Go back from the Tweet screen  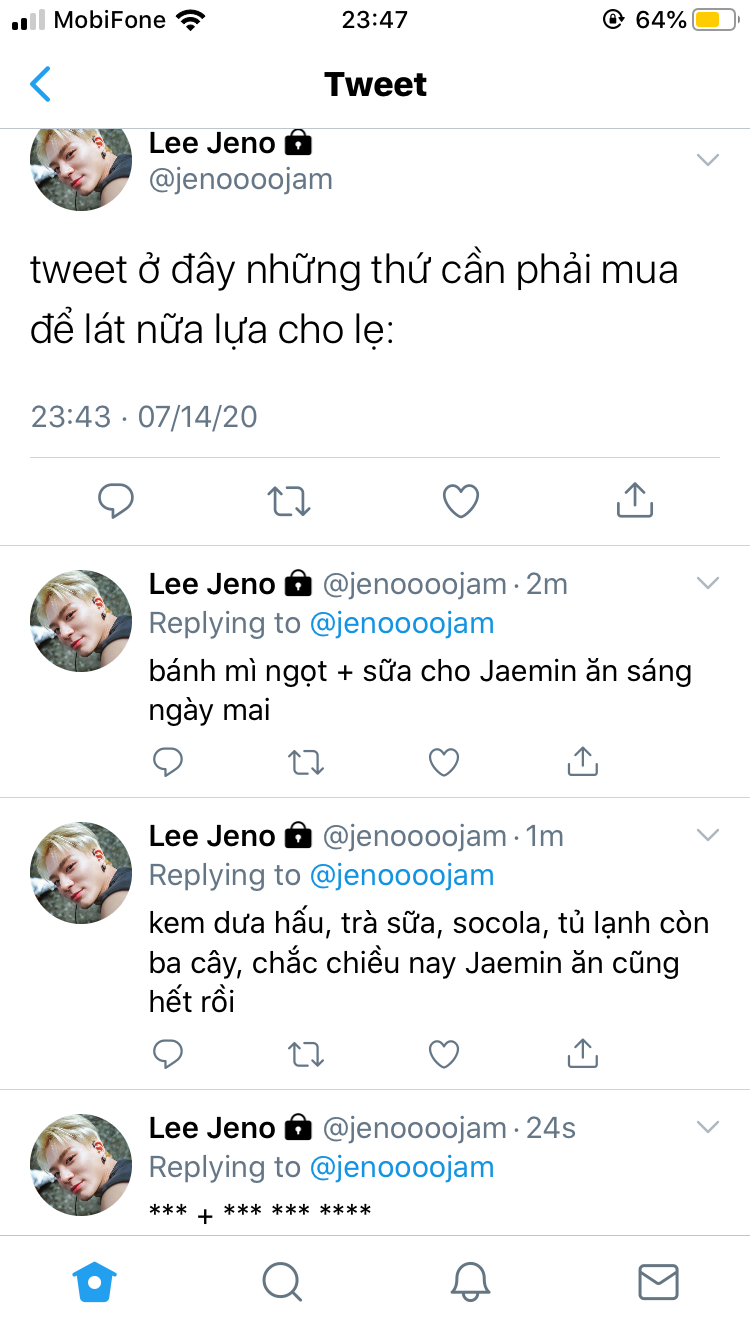pos(40,85)
